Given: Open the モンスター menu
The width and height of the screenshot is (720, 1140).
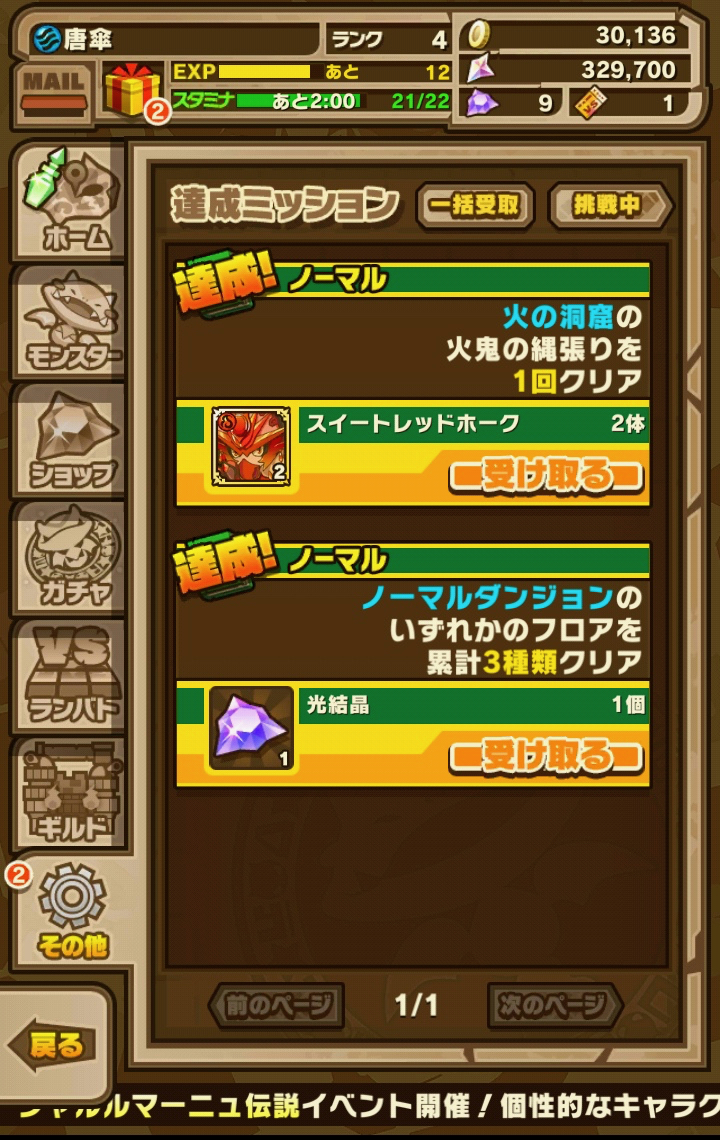Looking at the screenshot, I should (70, 322).
